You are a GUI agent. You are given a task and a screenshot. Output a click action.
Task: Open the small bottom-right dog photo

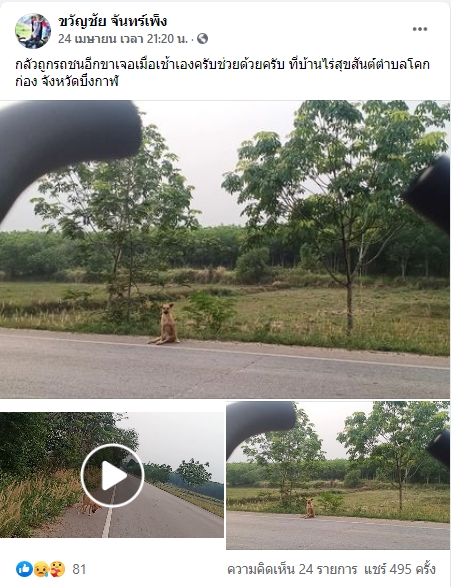(338, 475)
